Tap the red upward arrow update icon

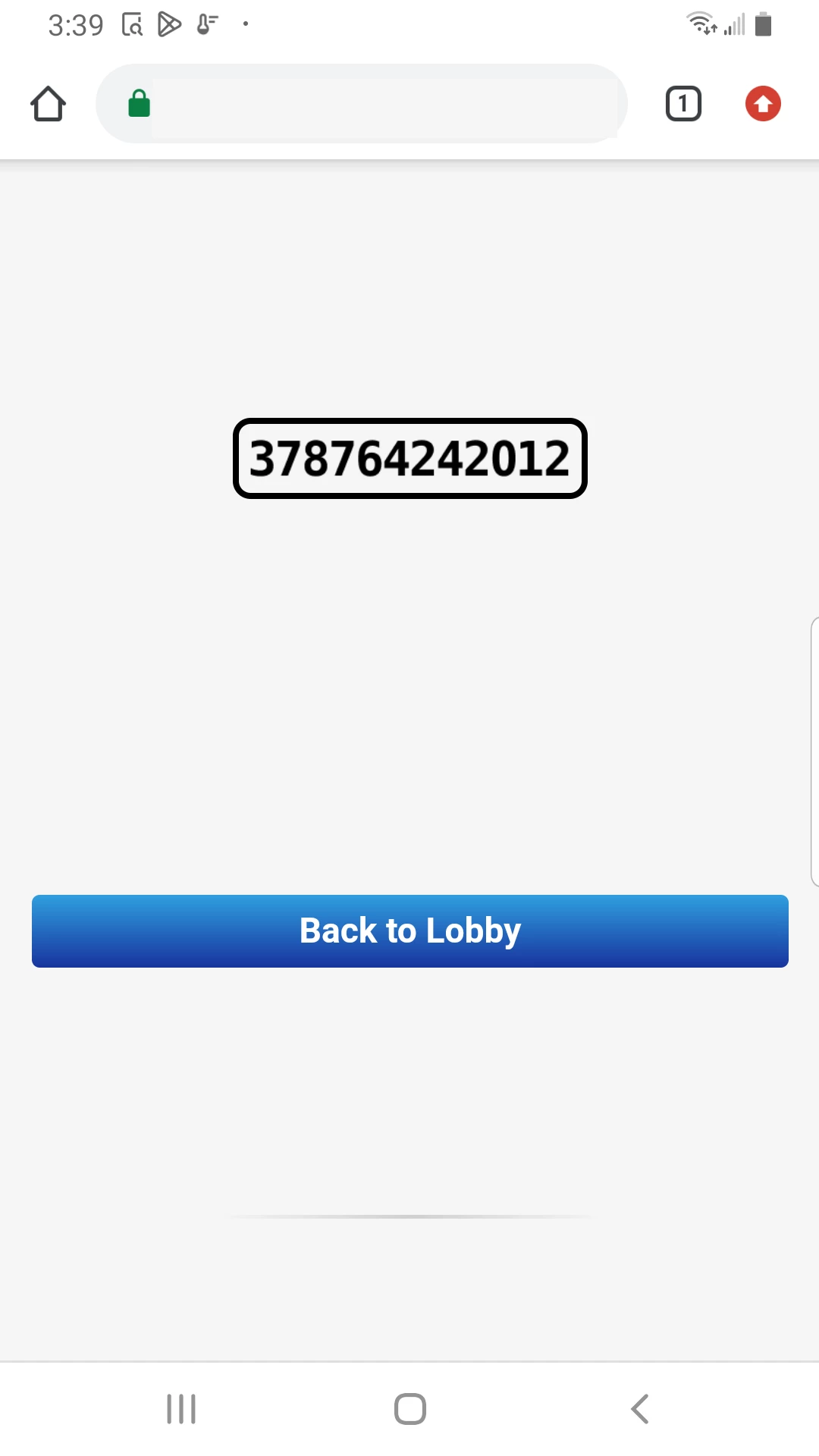[x=763, y=104]
